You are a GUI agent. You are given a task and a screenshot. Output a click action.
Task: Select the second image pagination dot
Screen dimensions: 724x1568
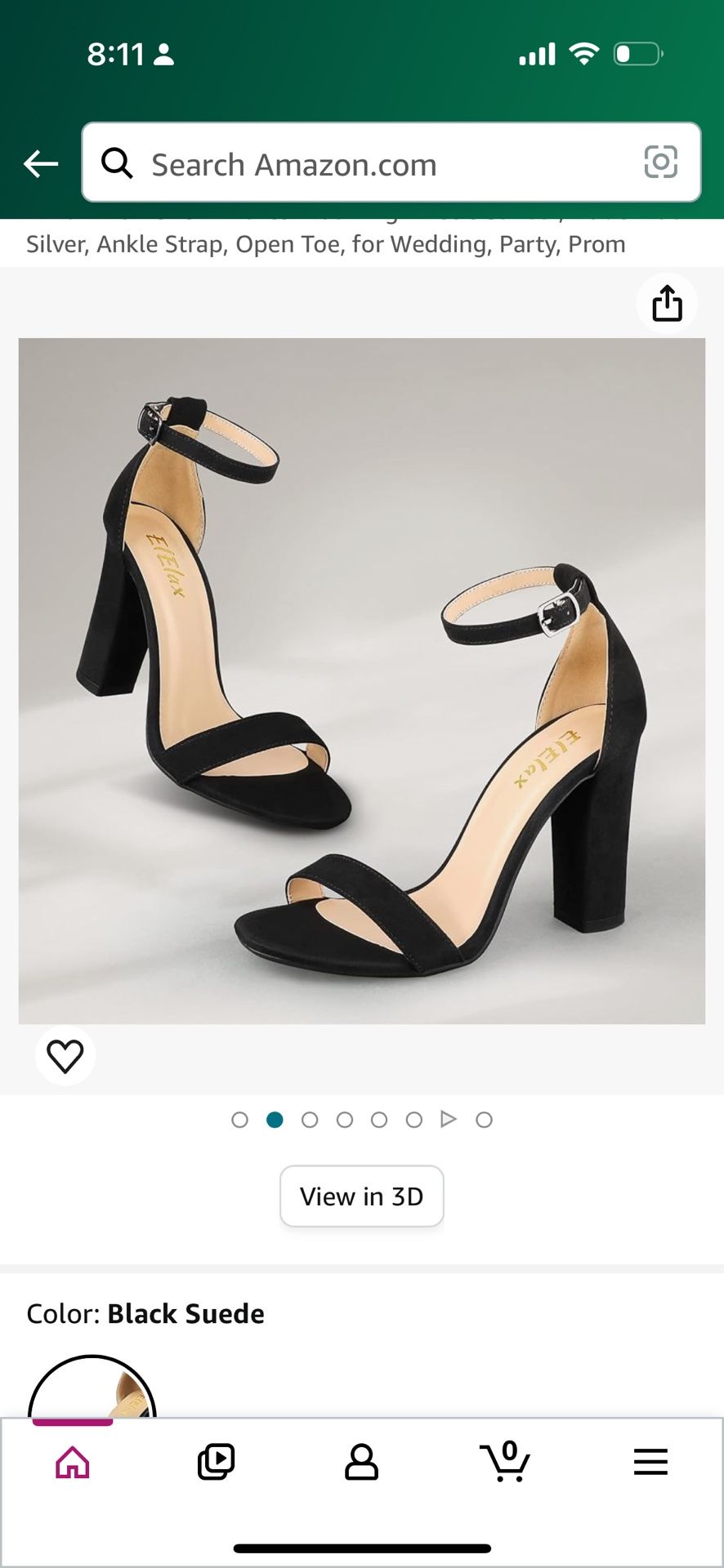pos(275,1120)
